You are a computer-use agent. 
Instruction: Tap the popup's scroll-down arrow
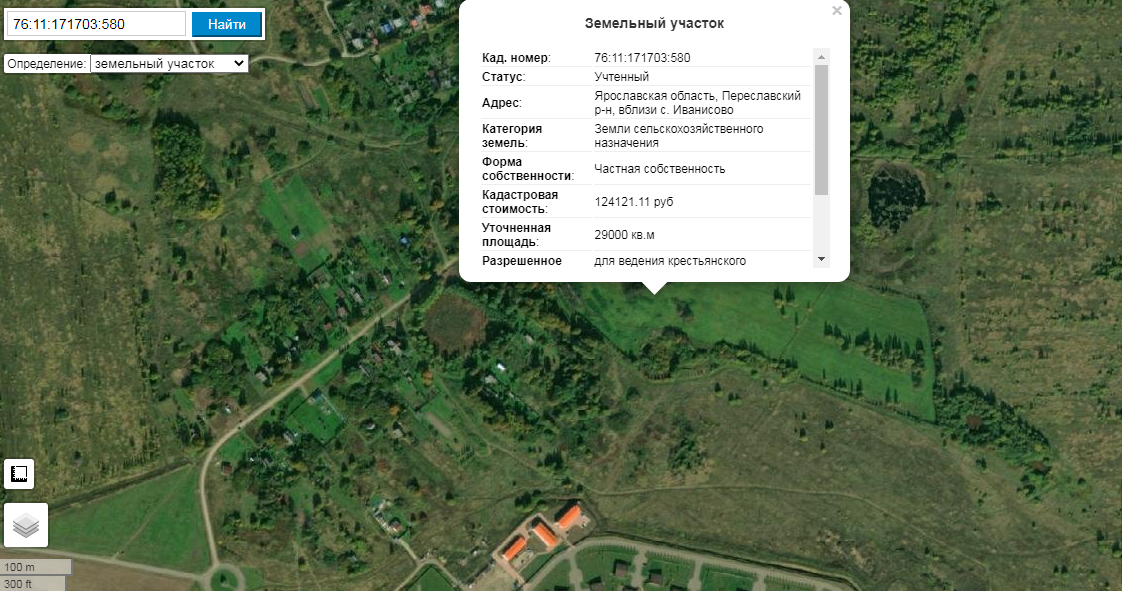[821, 259]
